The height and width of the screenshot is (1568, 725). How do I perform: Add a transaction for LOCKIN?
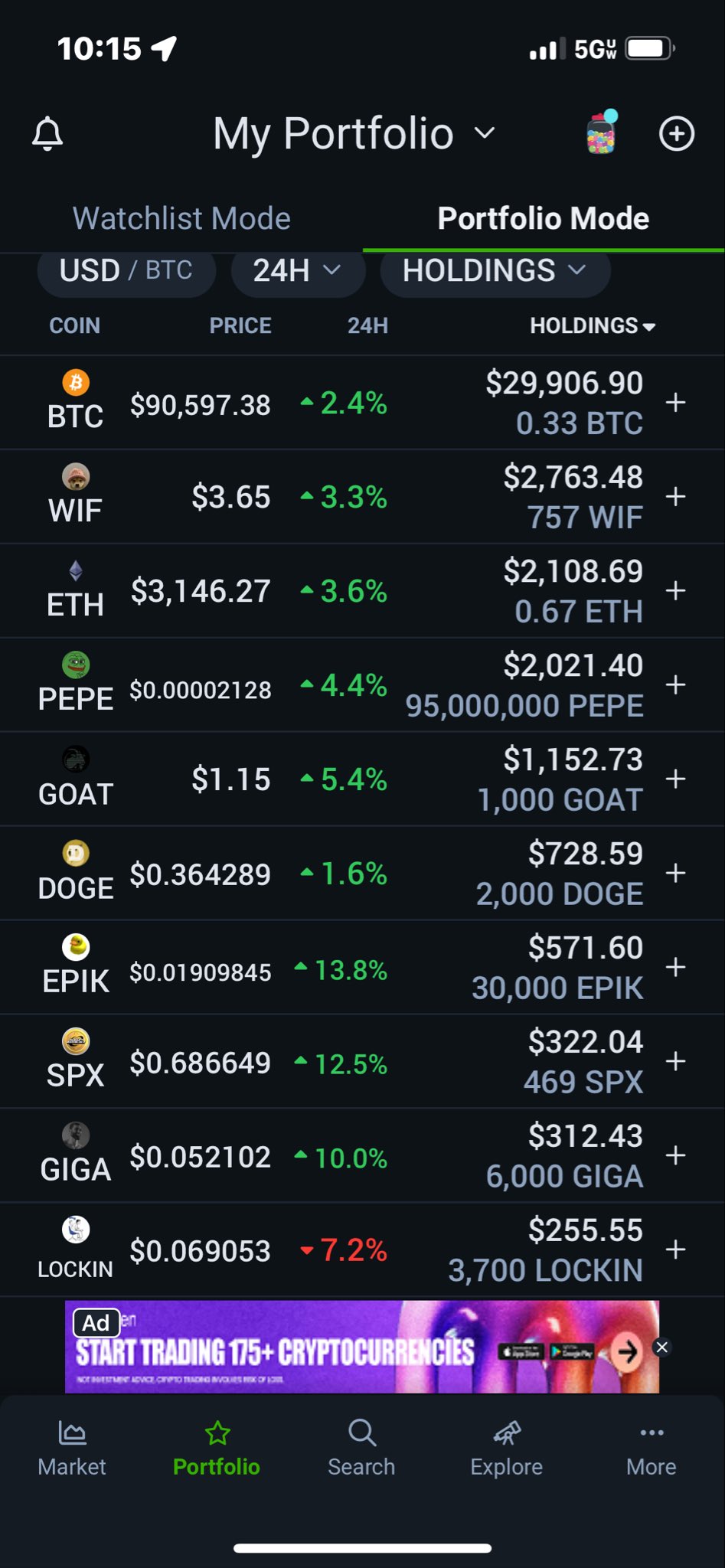tap(675, 1249)
